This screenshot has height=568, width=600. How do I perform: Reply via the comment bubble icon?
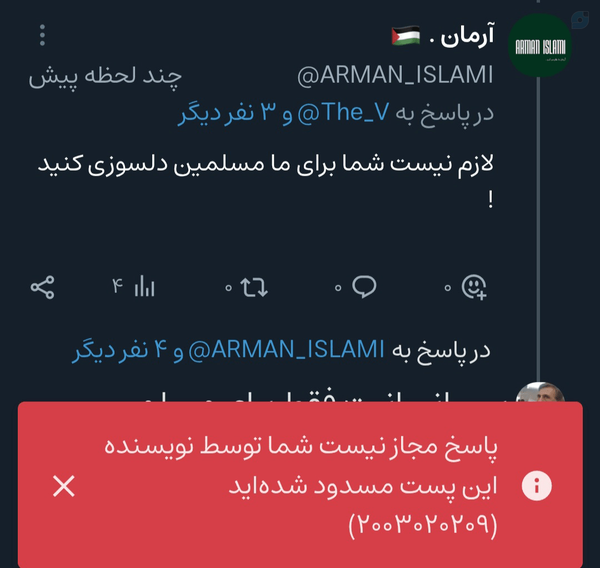(364, 287)
